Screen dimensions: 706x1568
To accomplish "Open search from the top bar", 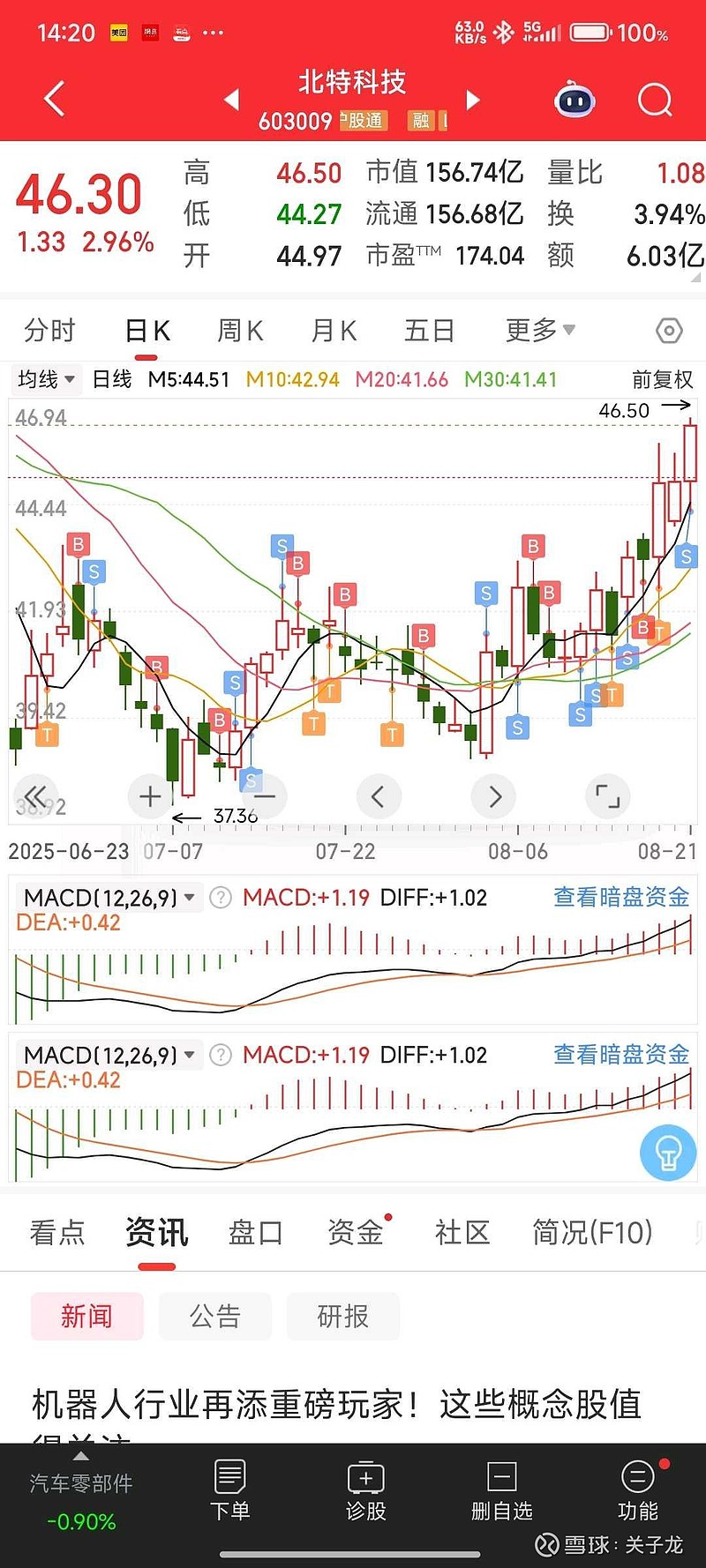I will coord(655,100).
